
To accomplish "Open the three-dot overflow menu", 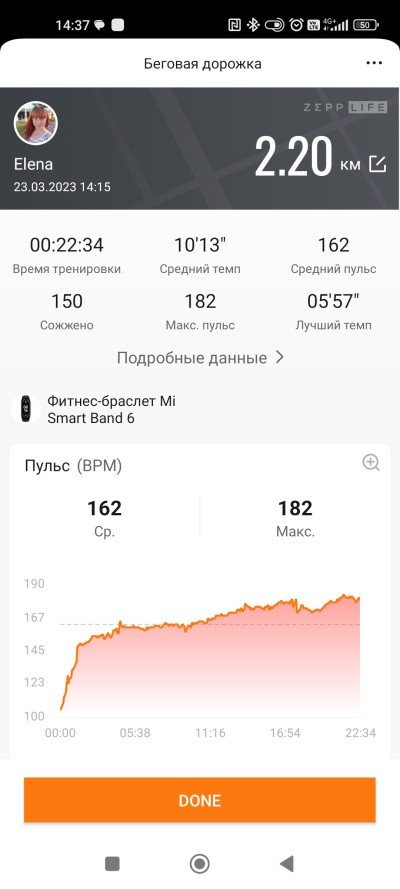I will [x=374, y=63].
